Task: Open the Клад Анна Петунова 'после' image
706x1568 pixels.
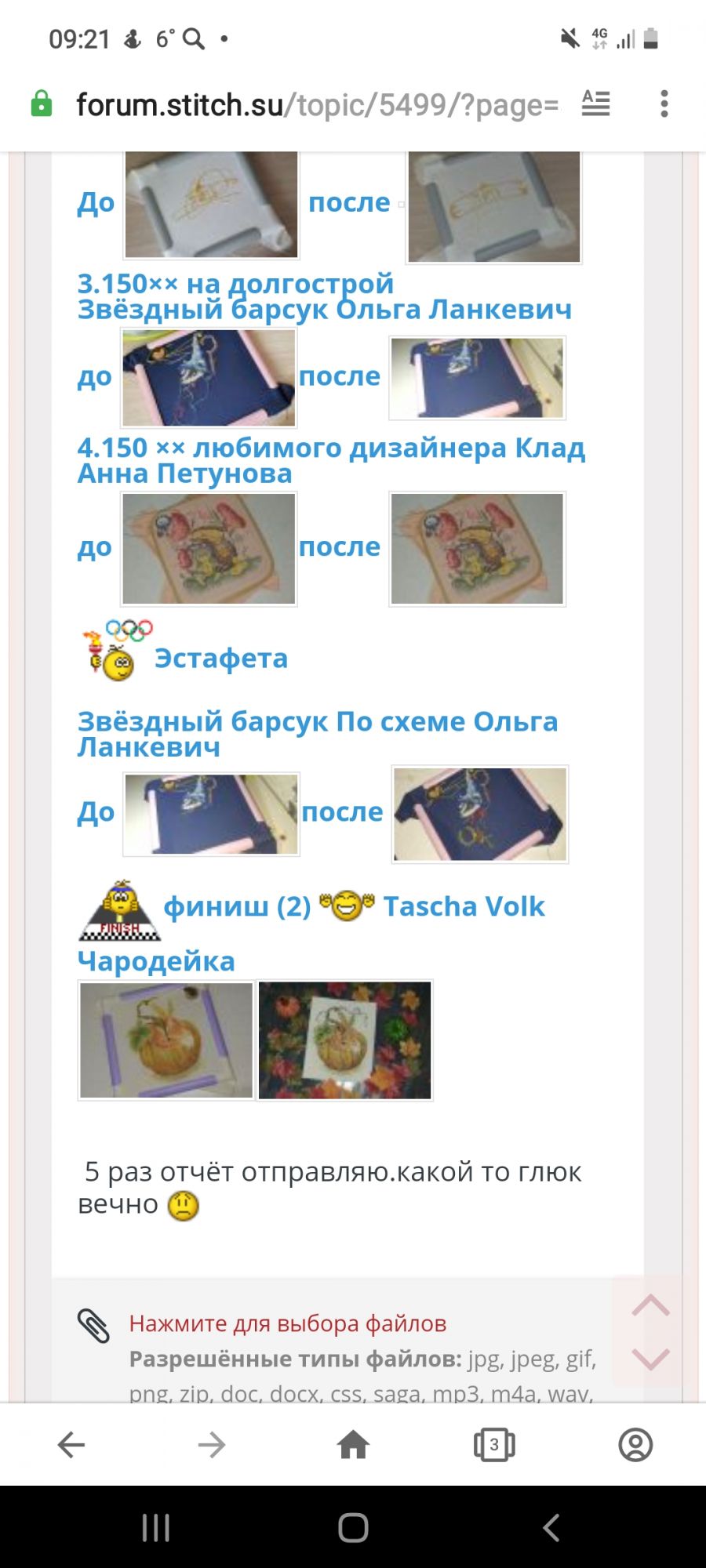Action: 478,549
